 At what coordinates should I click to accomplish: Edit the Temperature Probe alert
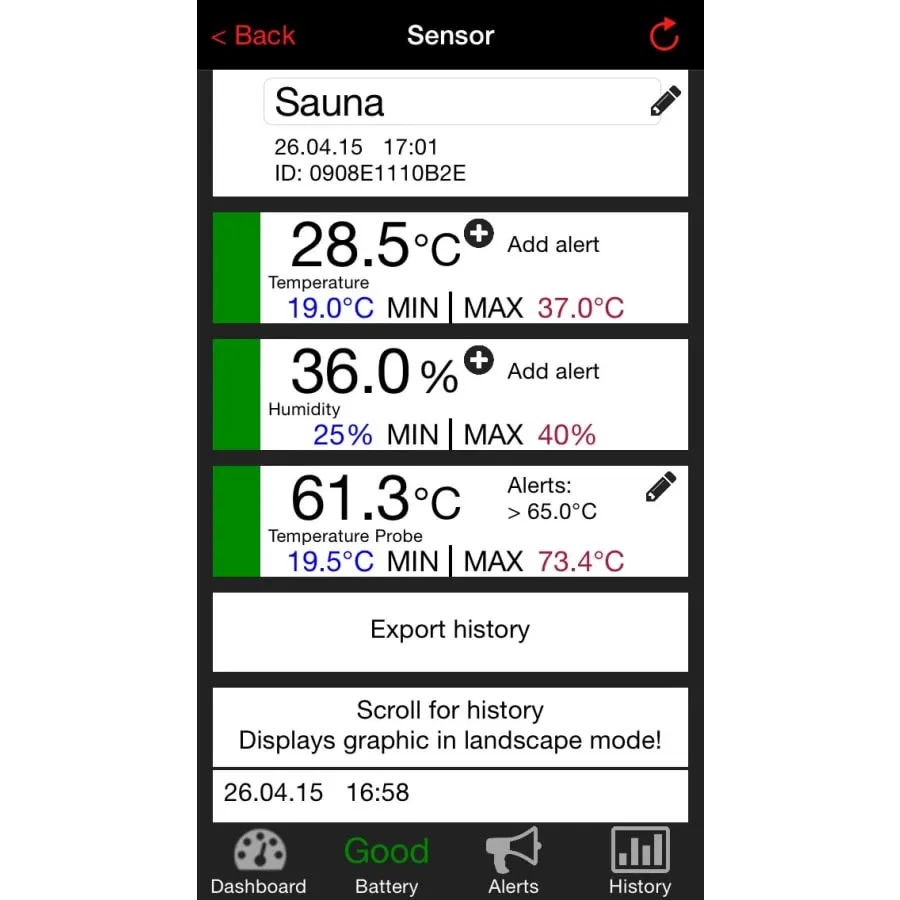(x=661, y=487)
